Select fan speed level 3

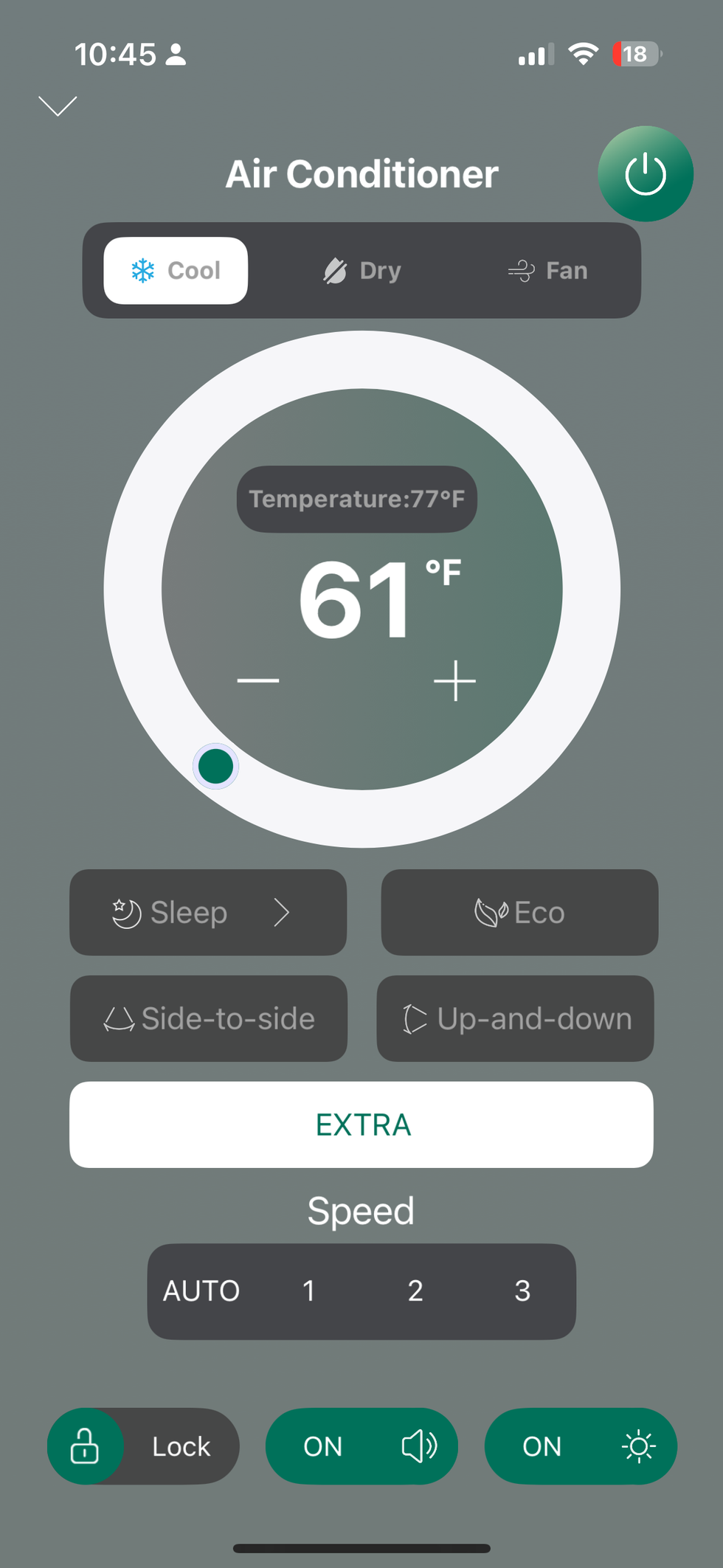click(x=522, y=1291)
